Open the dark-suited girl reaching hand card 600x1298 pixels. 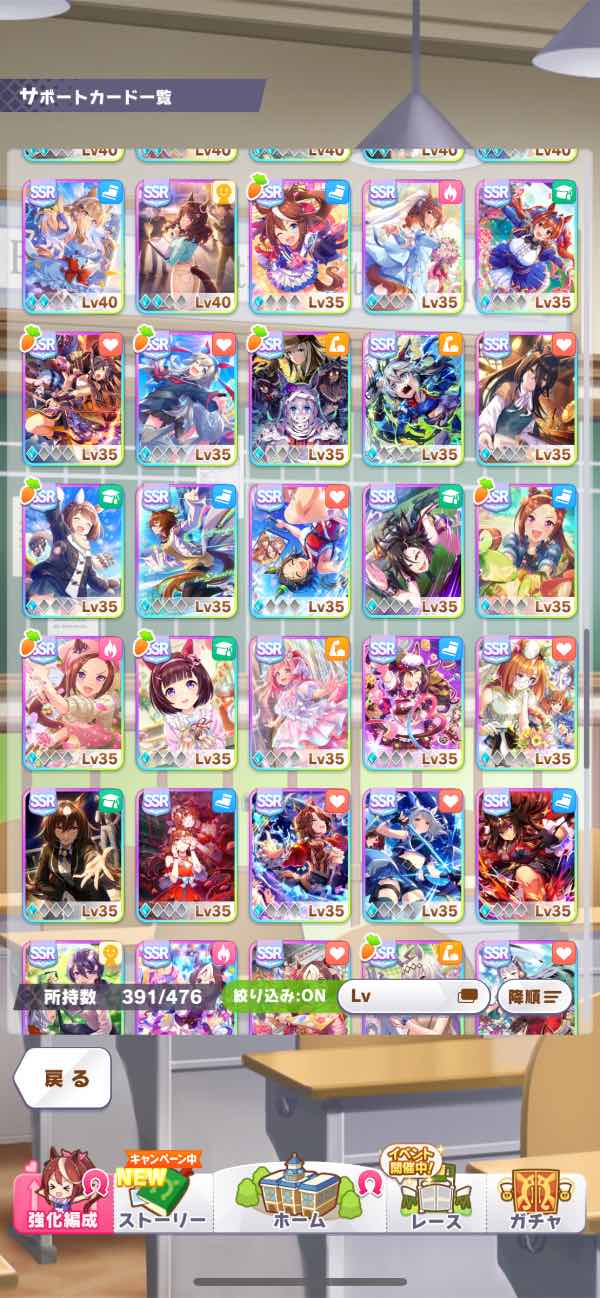73,855
